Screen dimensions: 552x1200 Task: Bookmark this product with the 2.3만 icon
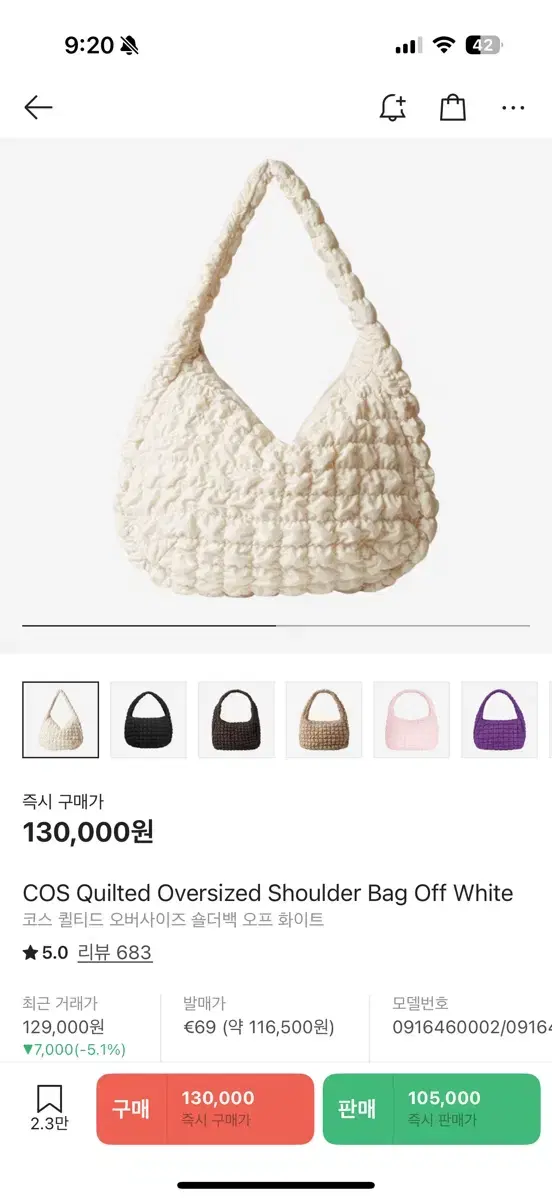[49, 1108]
